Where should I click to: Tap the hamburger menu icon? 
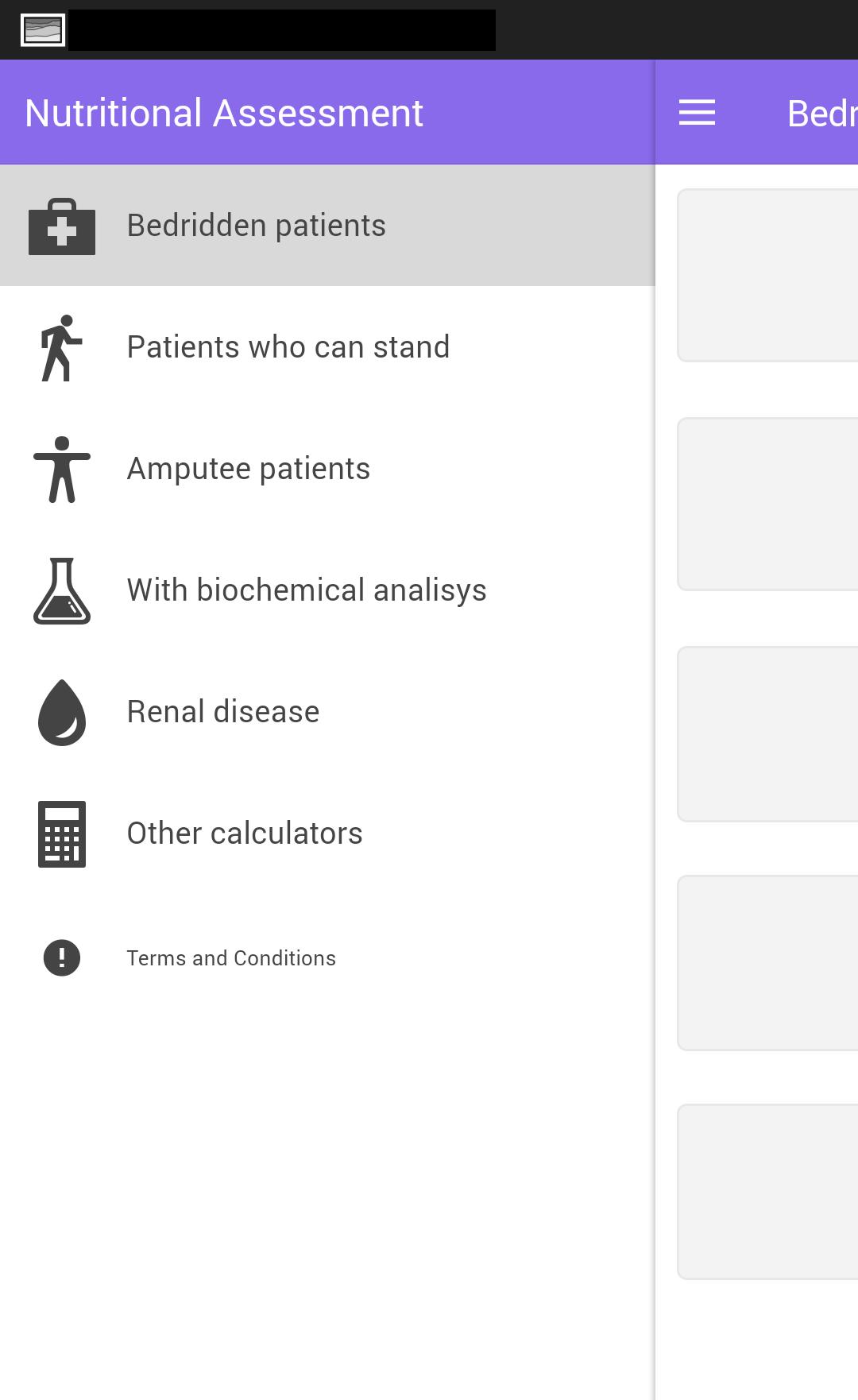point(697,113)
